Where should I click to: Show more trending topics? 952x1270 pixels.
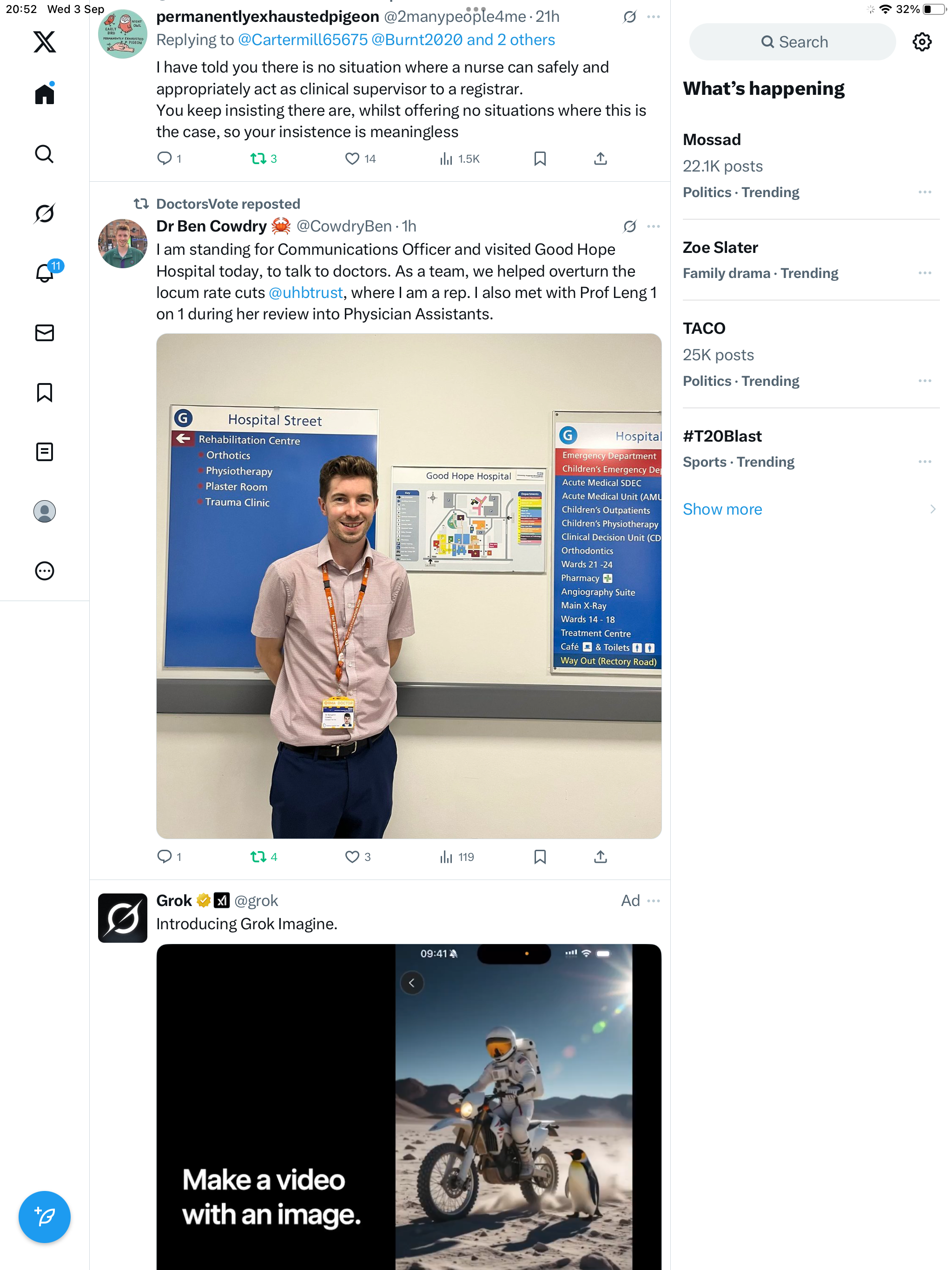click(722, 509)
